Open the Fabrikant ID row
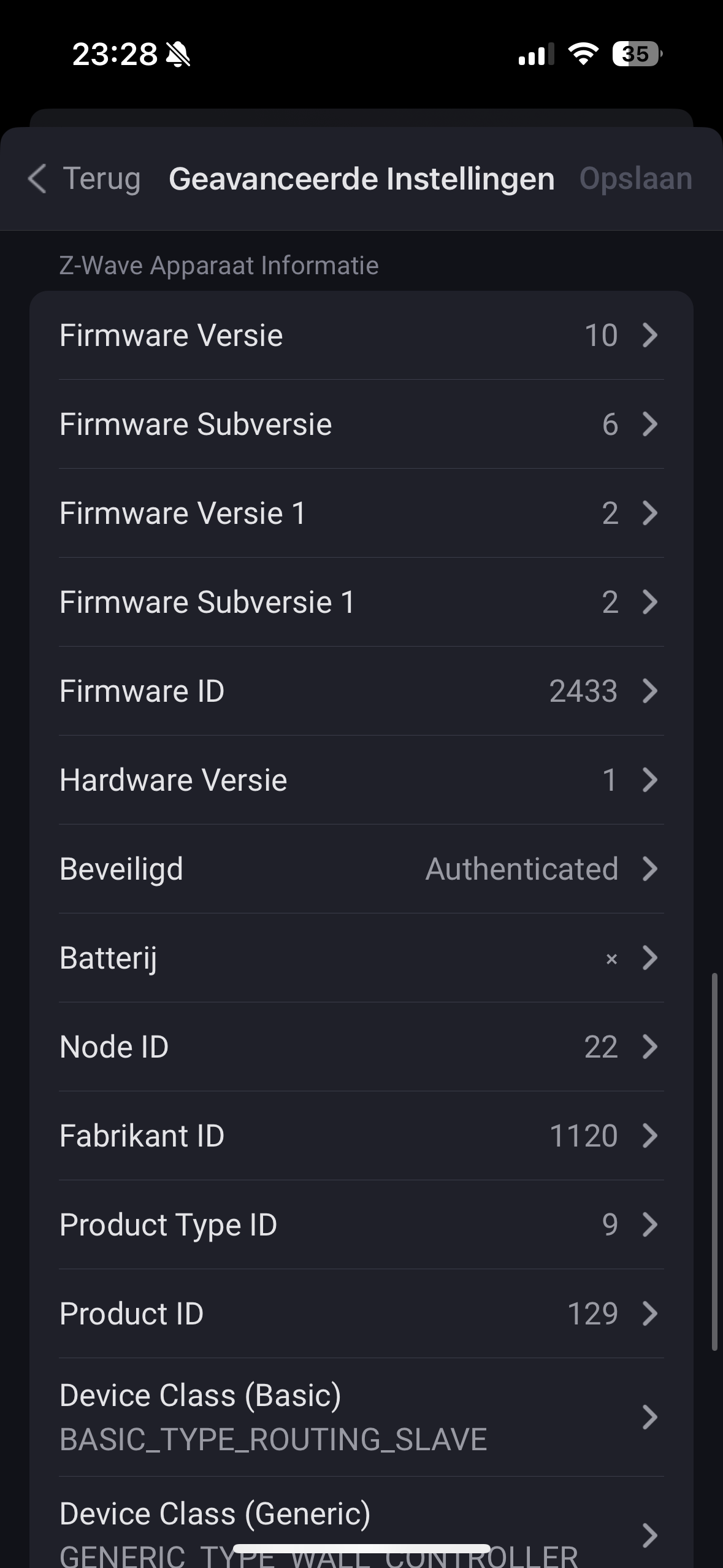Screen dimensions: 723x1568 (361, 1136)
